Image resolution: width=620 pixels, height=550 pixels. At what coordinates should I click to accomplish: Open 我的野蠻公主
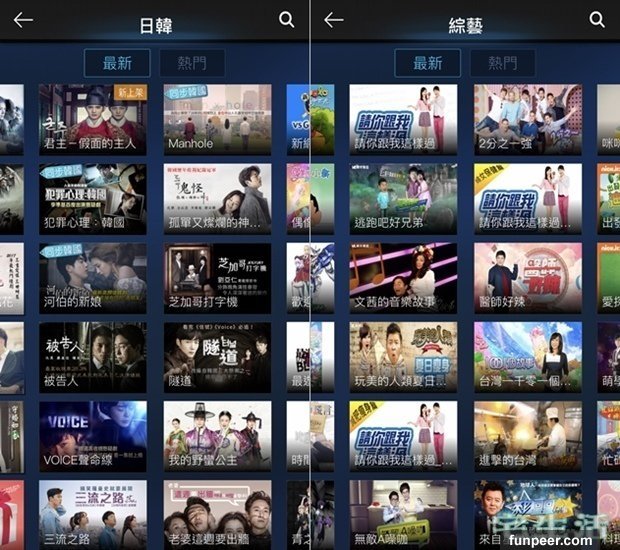(x=217, y=433)
